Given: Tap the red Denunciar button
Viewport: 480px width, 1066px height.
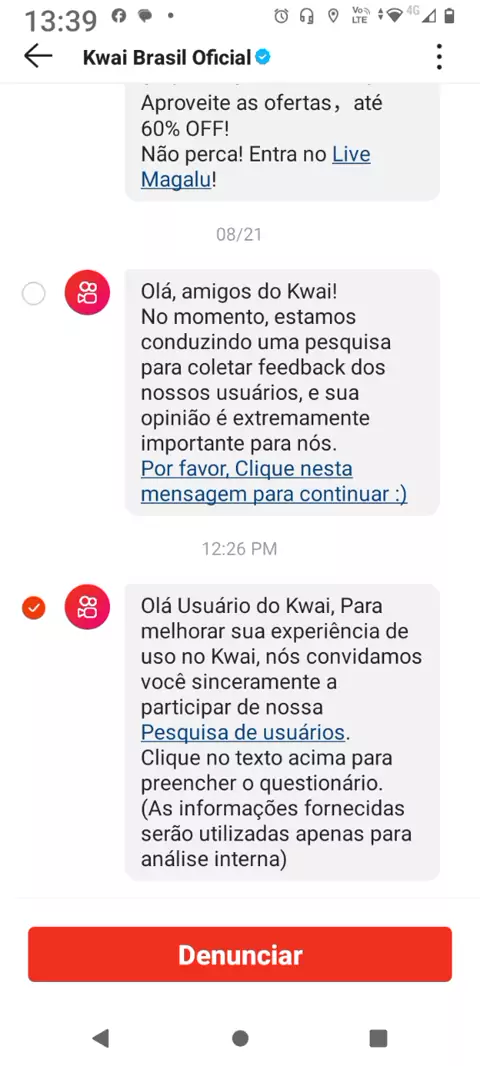Looking at the screenshot, I should (239, 955).
